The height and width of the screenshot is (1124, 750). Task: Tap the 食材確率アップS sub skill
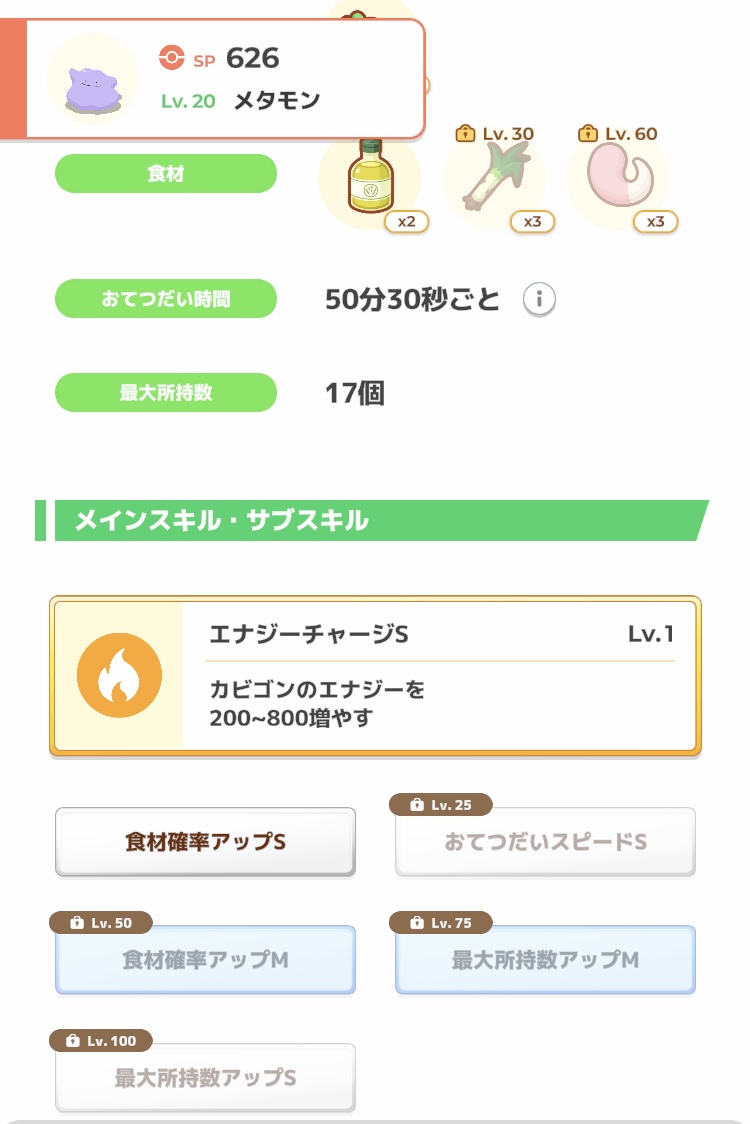coord(205,842)
